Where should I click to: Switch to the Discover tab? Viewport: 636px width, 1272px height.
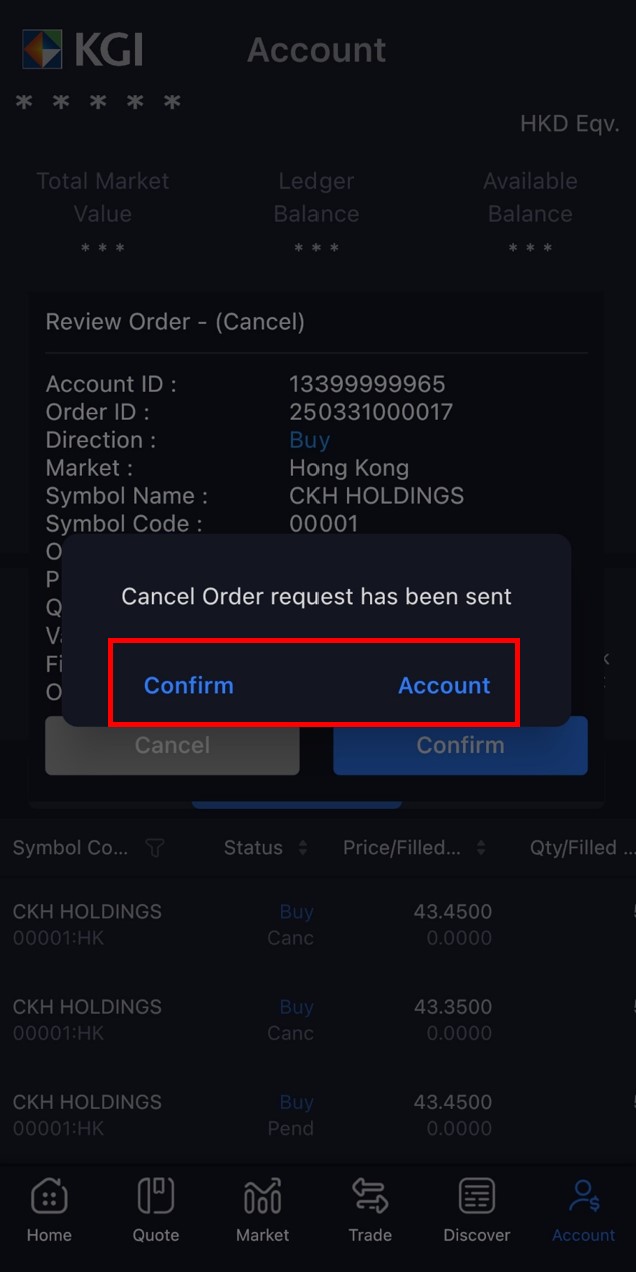pos(477,1209)
